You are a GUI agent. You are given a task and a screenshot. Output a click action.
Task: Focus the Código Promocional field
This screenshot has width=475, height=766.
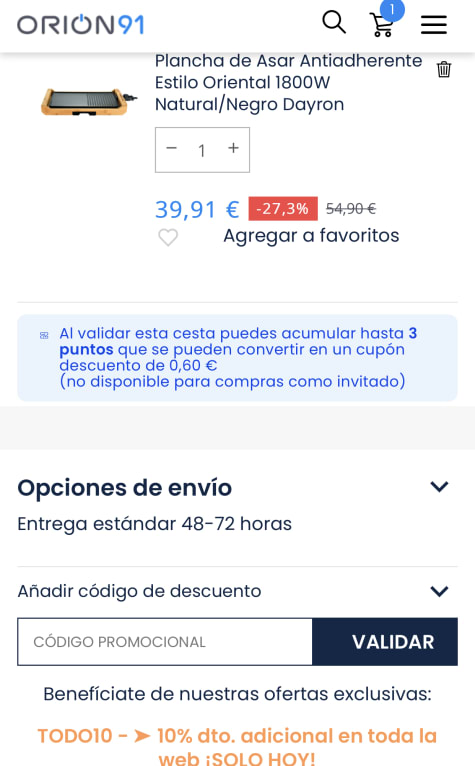pos(165,641)
